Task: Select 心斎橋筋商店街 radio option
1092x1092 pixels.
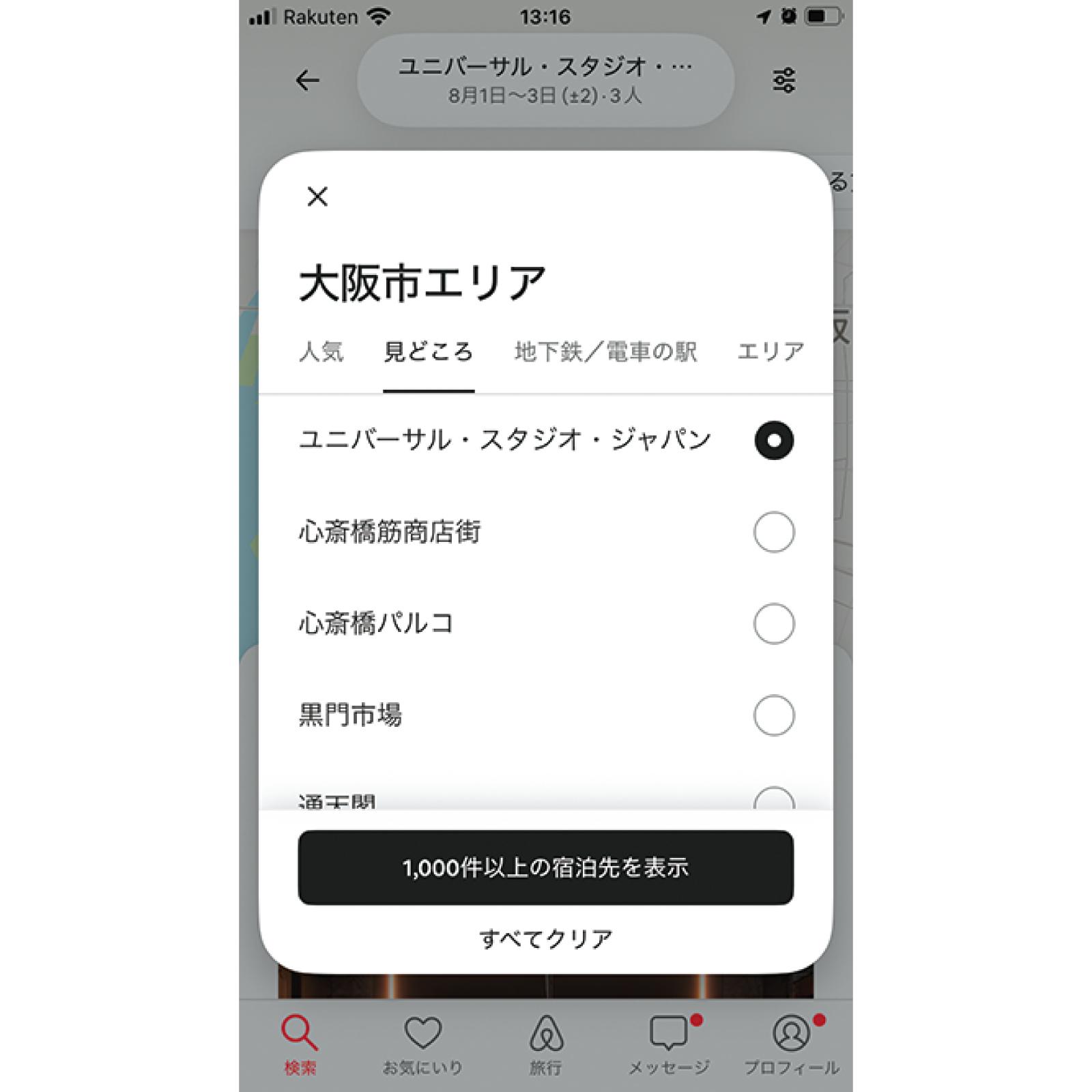Action: (x=773, y=532)
